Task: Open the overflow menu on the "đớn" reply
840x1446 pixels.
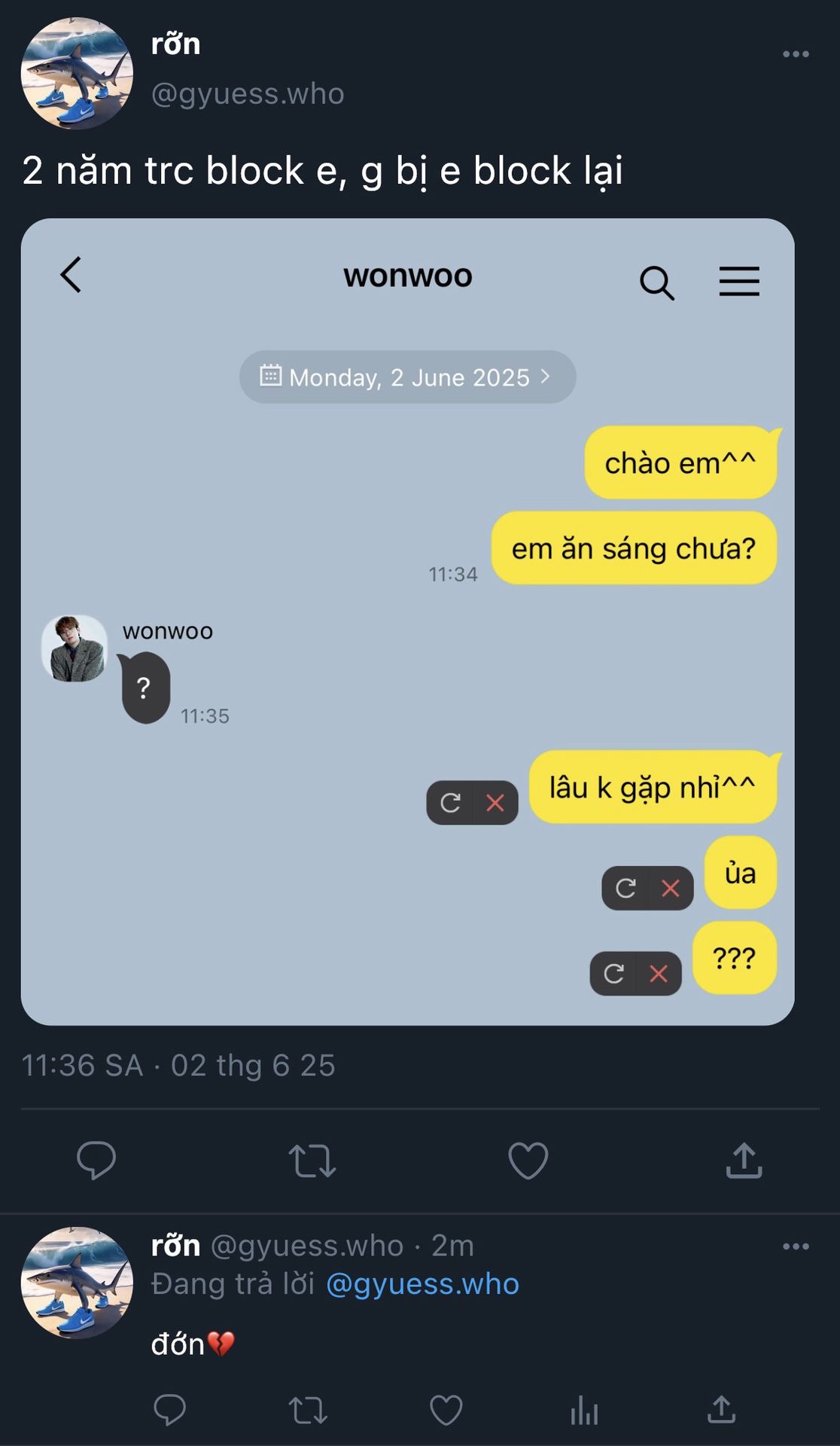Action: [796, 1246]
